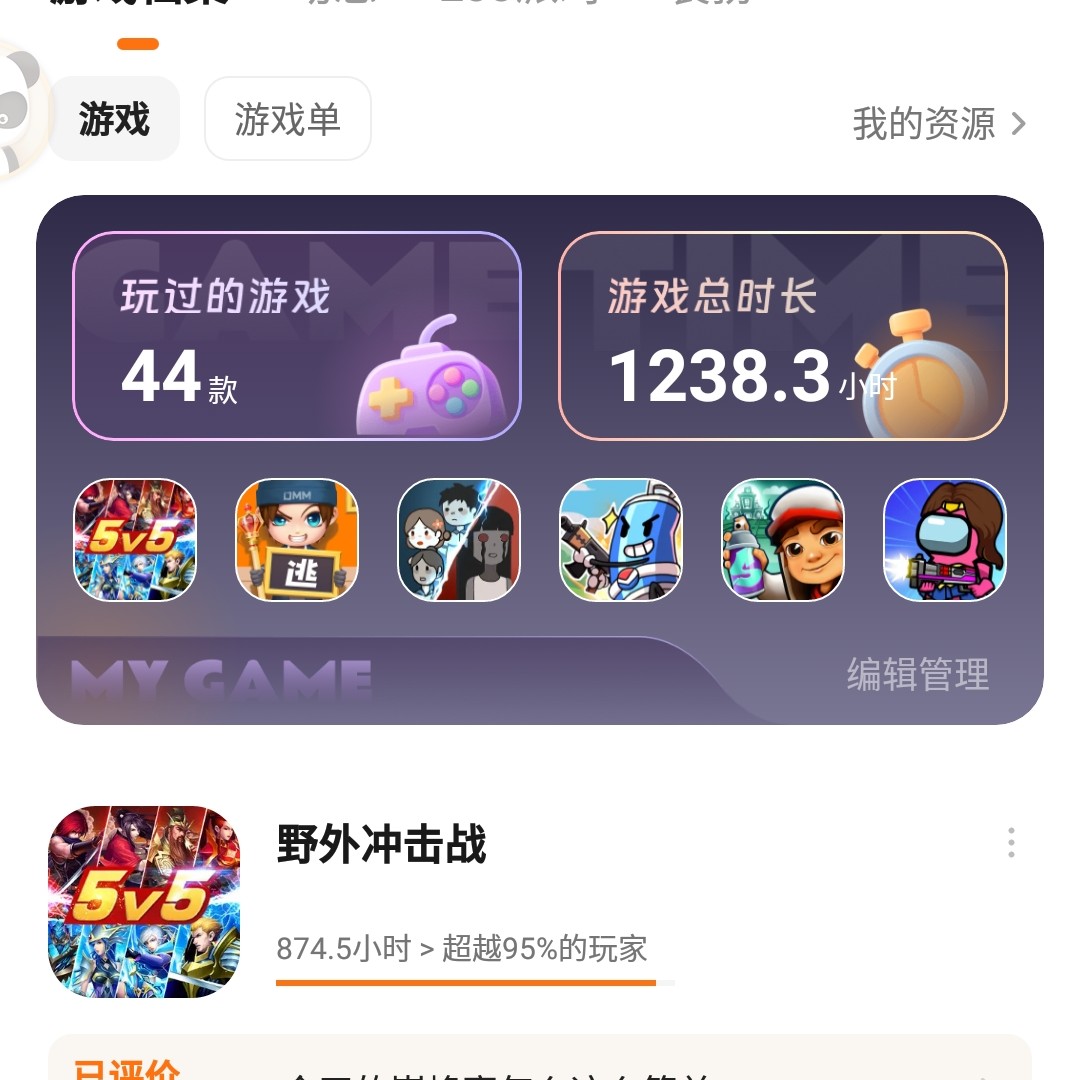Open the 逃 sign game icon
Viewport: 1080px width, 1080px height.
tap(297, 540)
